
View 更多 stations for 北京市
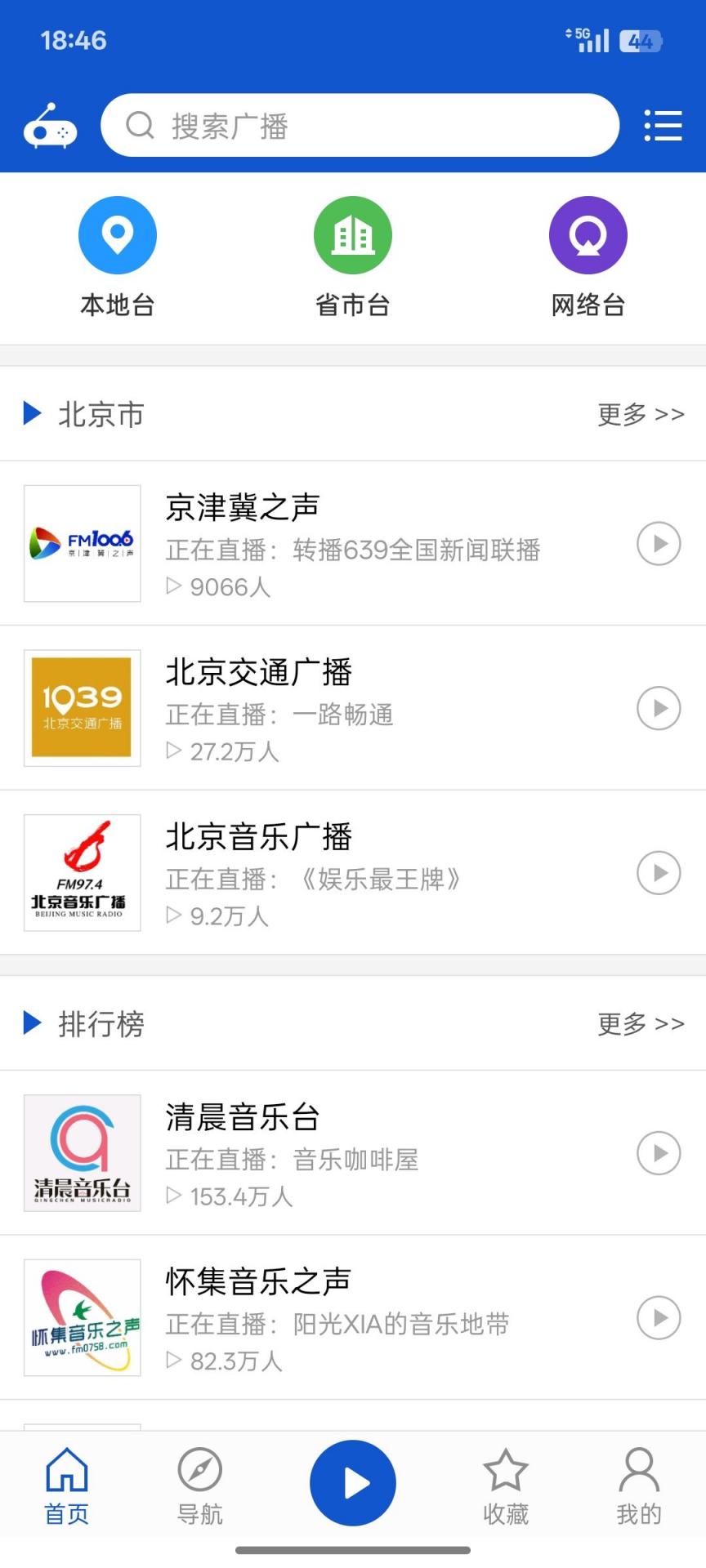pyautogui.click(x=641, y=415)
